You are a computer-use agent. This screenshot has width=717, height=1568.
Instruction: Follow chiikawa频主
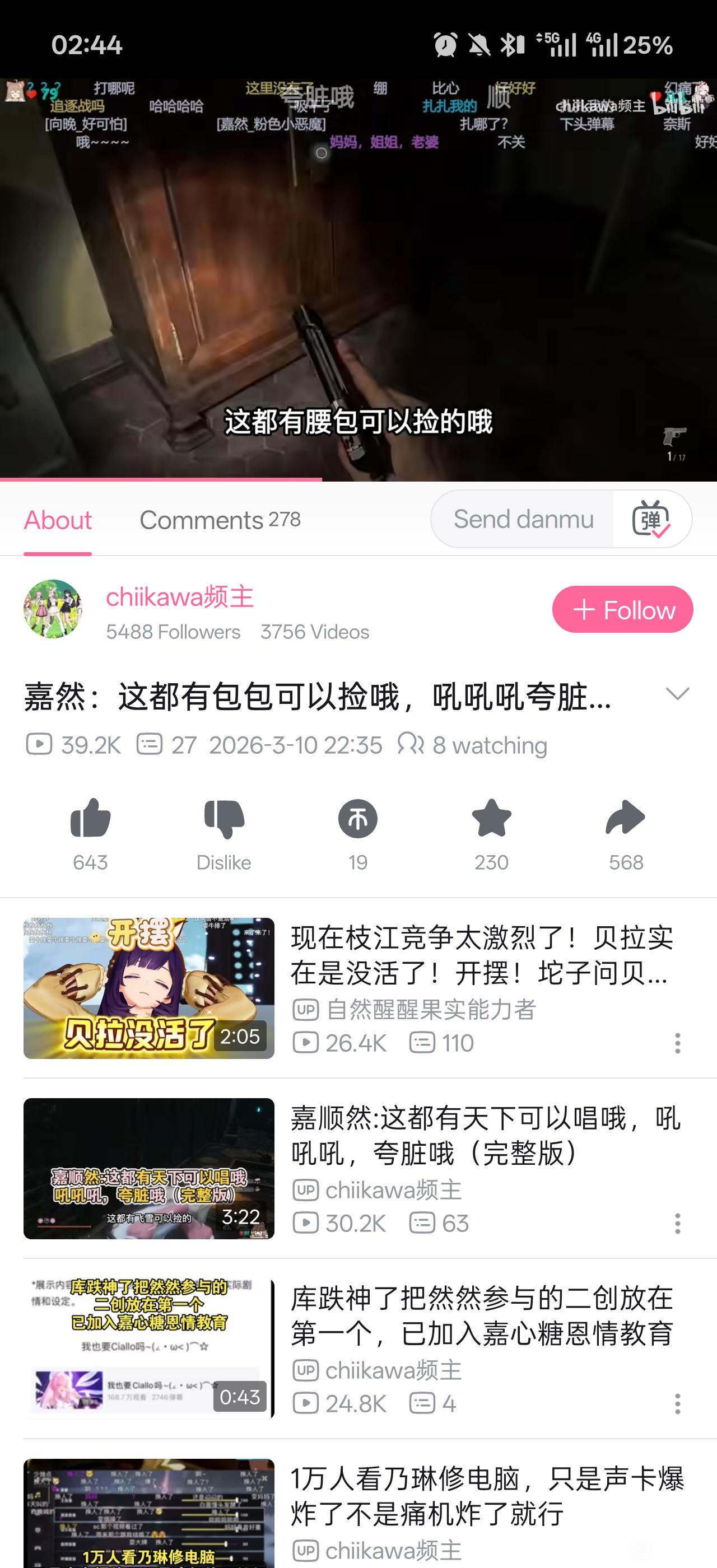[622, 609]
